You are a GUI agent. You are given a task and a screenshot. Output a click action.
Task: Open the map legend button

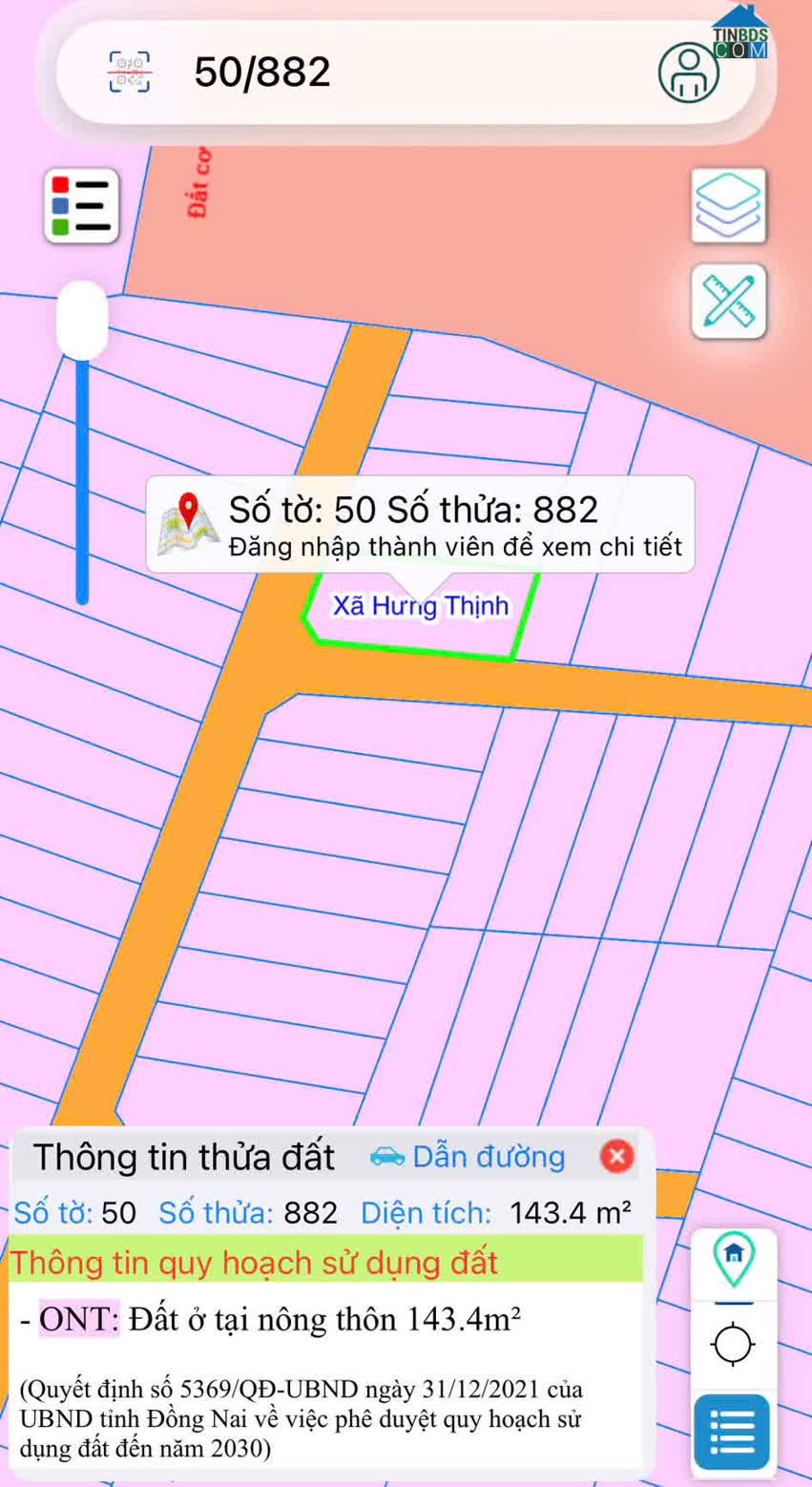82,205
